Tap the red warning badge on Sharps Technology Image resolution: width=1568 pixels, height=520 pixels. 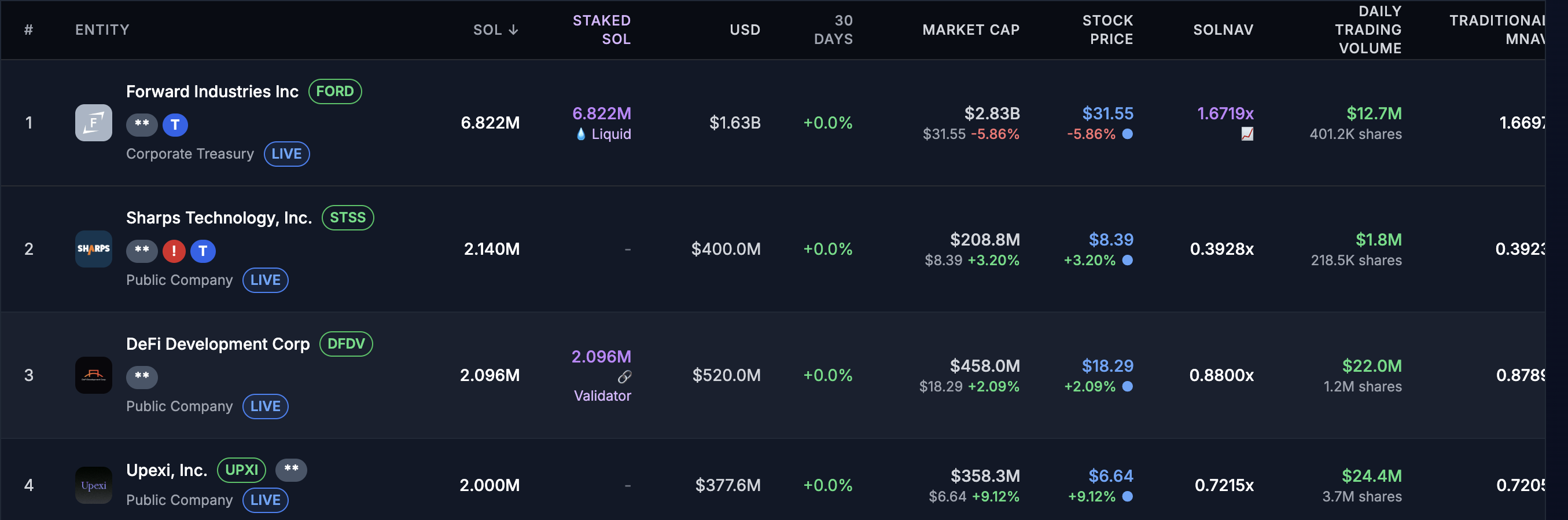[x=174, y=251]
